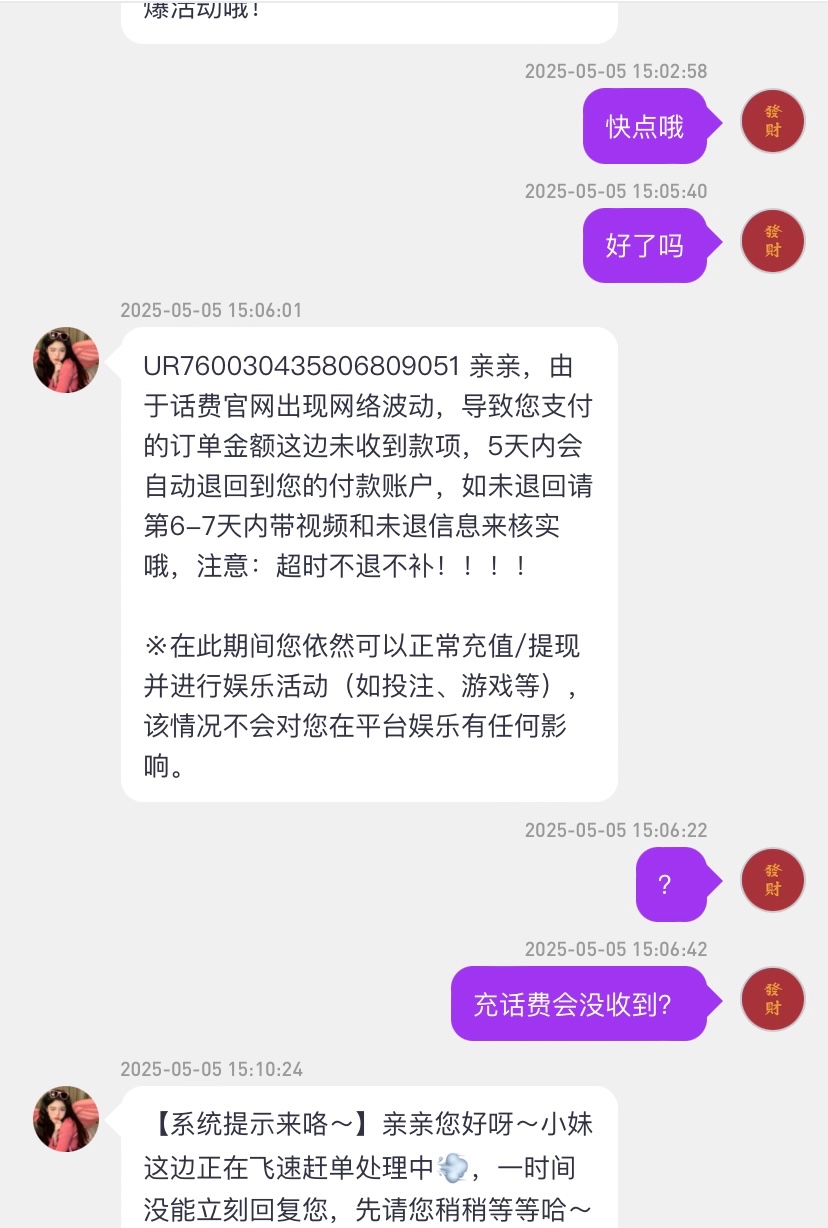Click the agent avatar beside the 系统提示 message

pos(65,1118)
